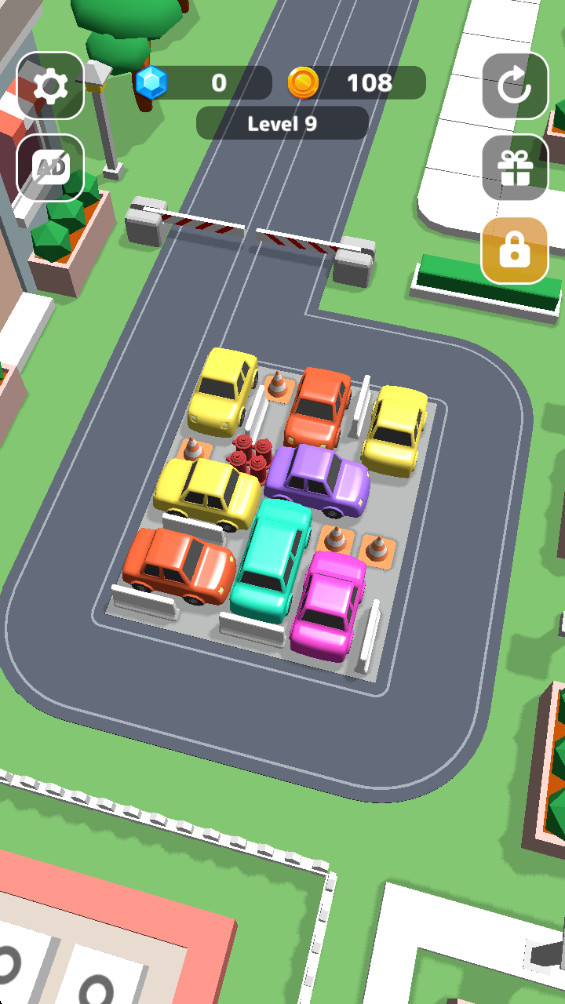This screenshot has width=565, height=1004.
Task: Move the pink car
Action: tap(329, 605)
